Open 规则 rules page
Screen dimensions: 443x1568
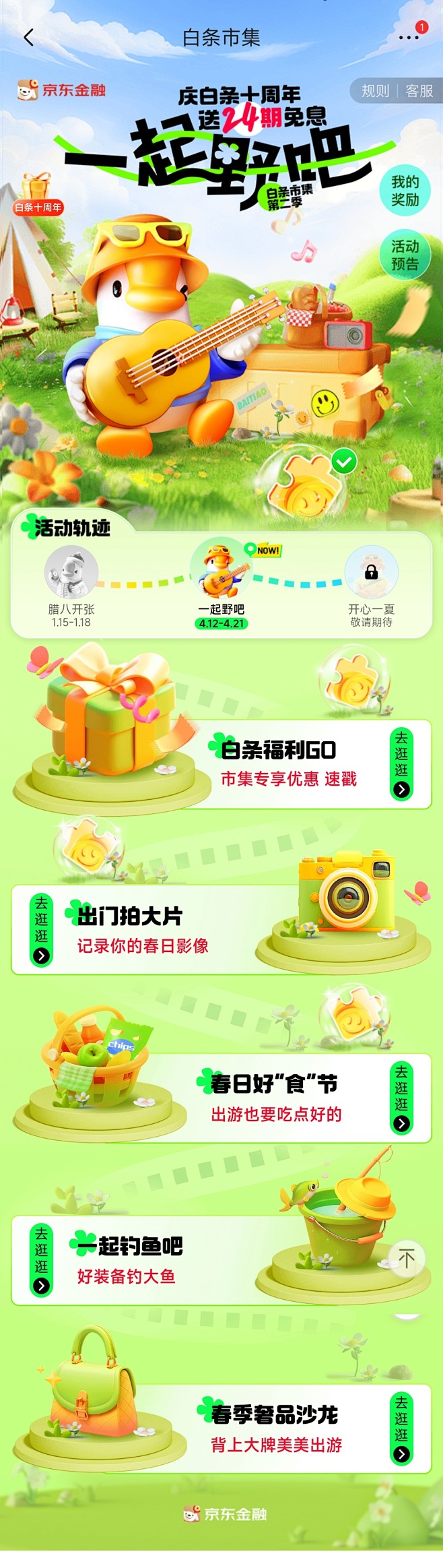point(375,91)
